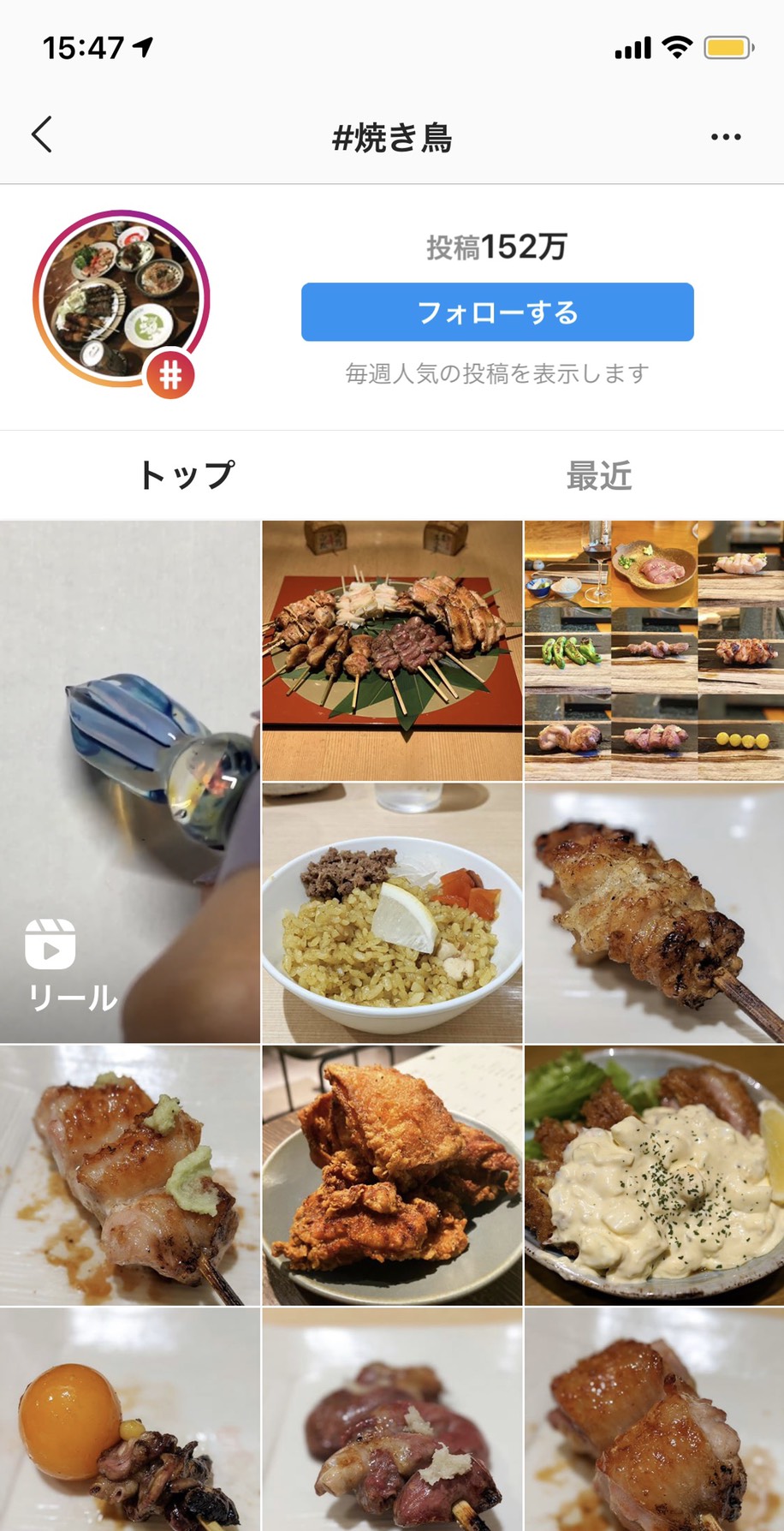Go back from the #焼き鳥 hashtag page
The height and width of the screenshot is (1531, 784).
click(42, 135)
